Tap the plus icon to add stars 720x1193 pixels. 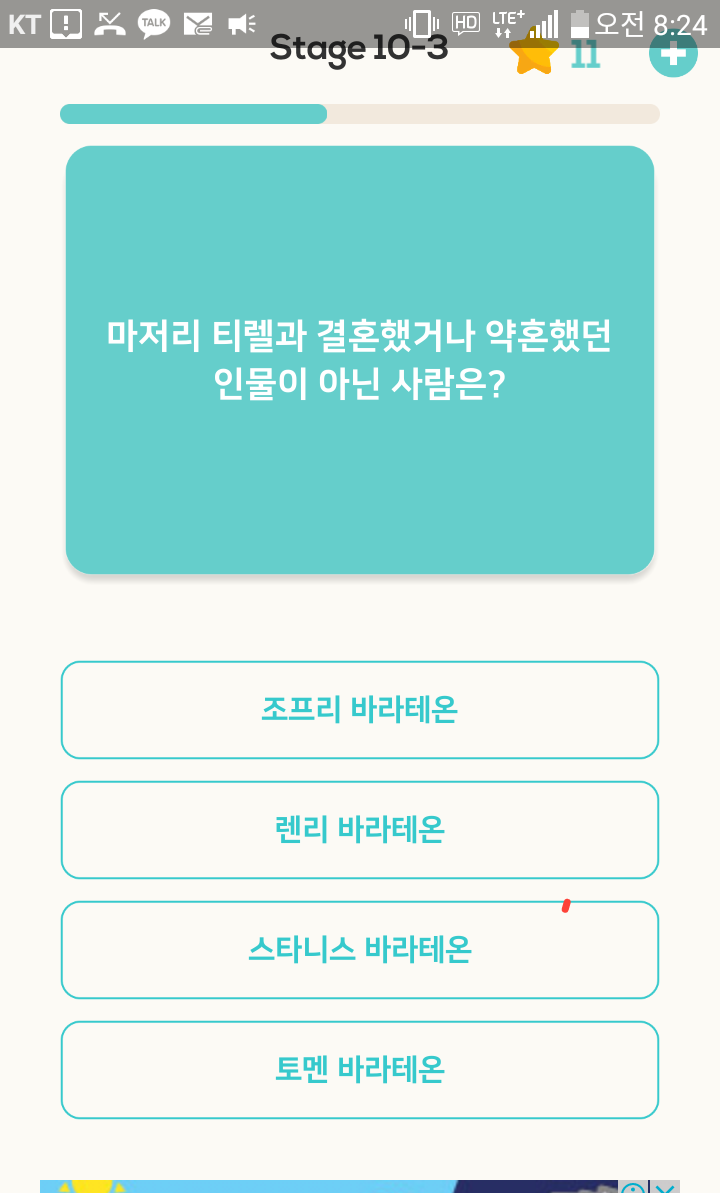click(673, 53)
